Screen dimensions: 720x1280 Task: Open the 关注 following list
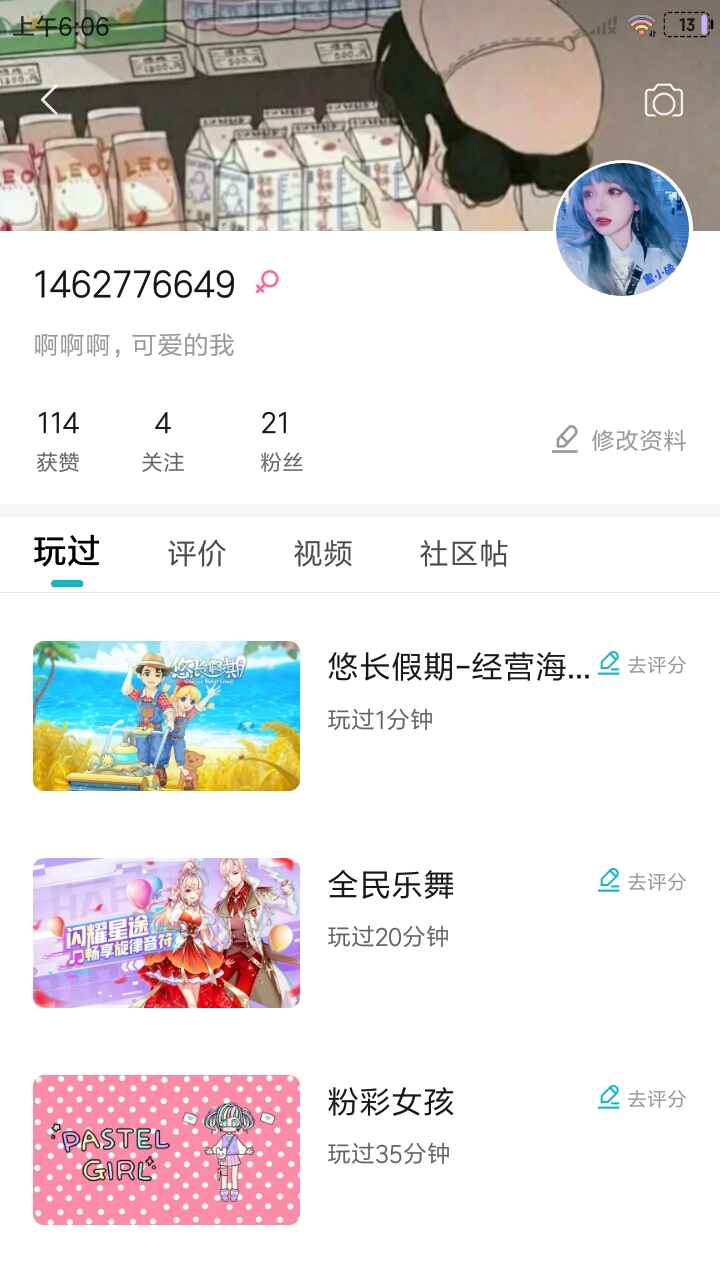click(163, 440)
